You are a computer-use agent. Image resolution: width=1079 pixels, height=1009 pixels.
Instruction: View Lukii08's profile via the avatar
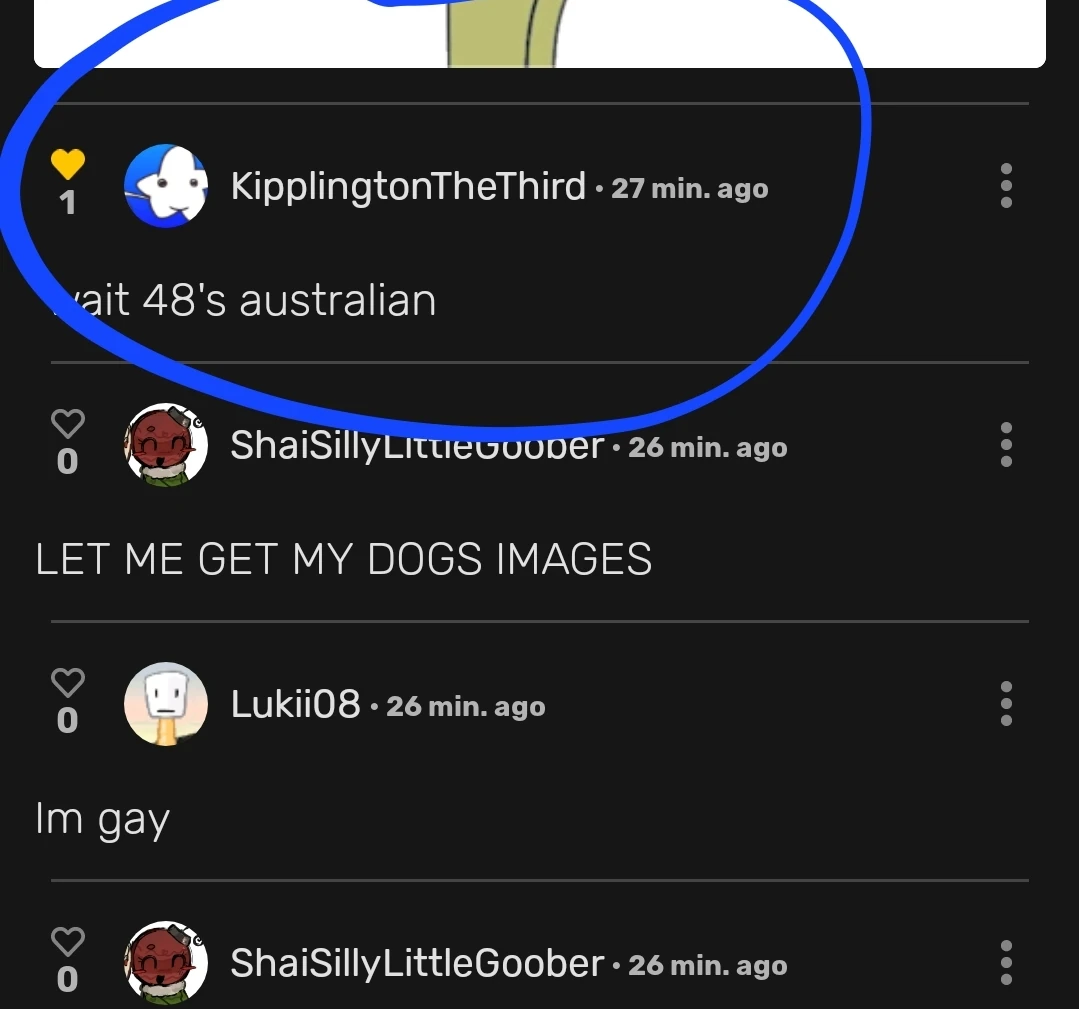[x=165, y=704]
